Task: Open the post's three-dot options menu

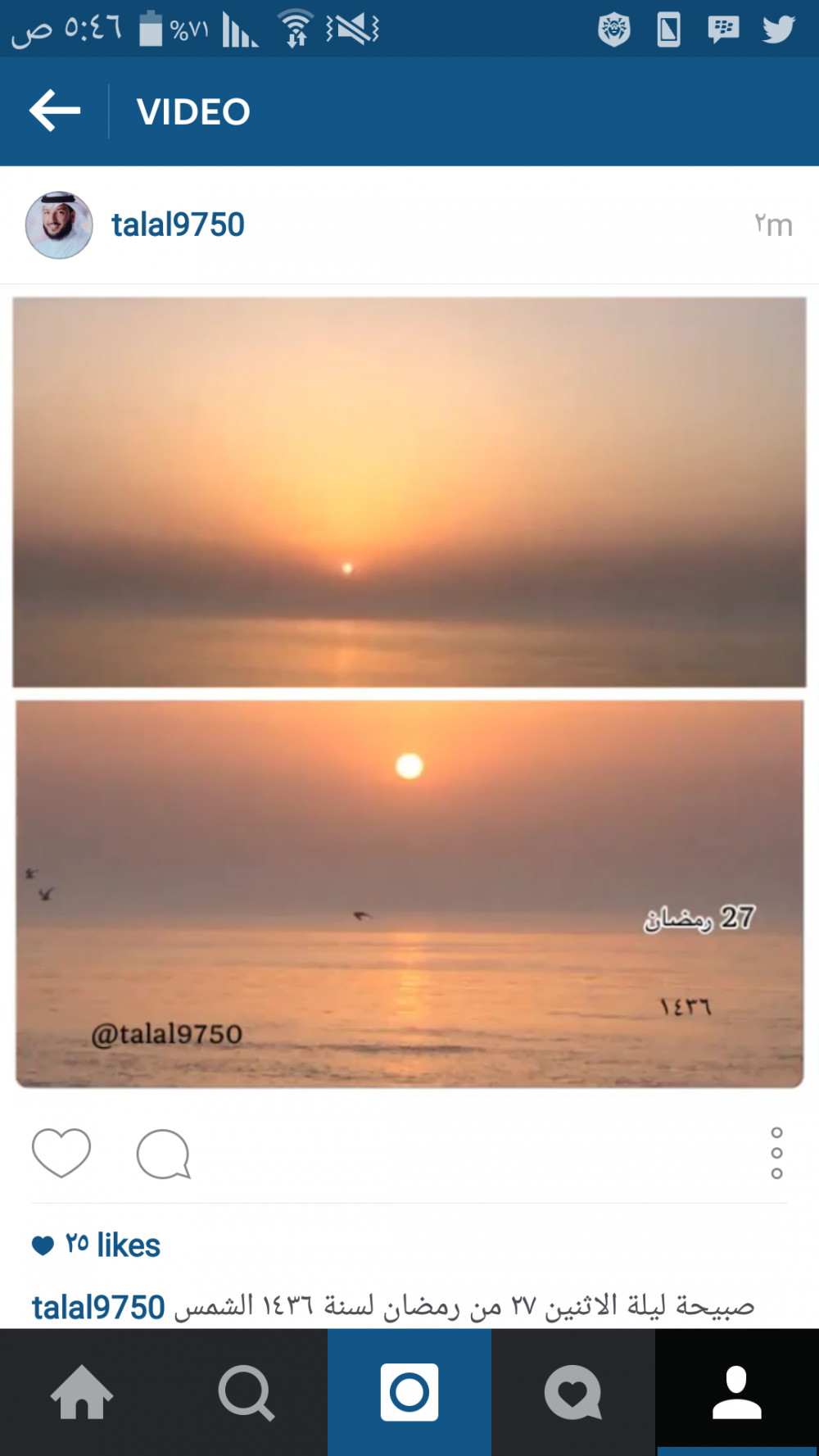Action: coord(776,1153)
